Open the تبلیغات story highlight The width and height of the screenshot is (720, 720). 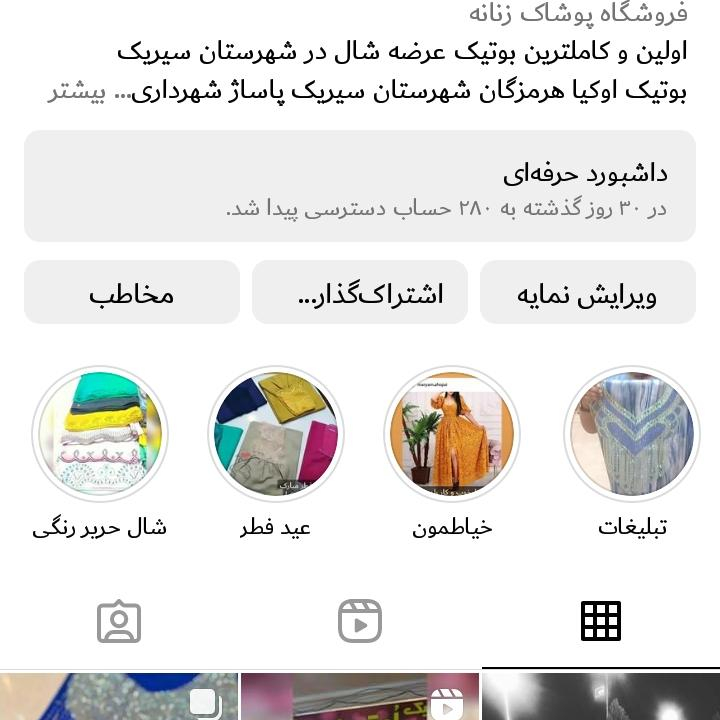click(x=631, y=435)
